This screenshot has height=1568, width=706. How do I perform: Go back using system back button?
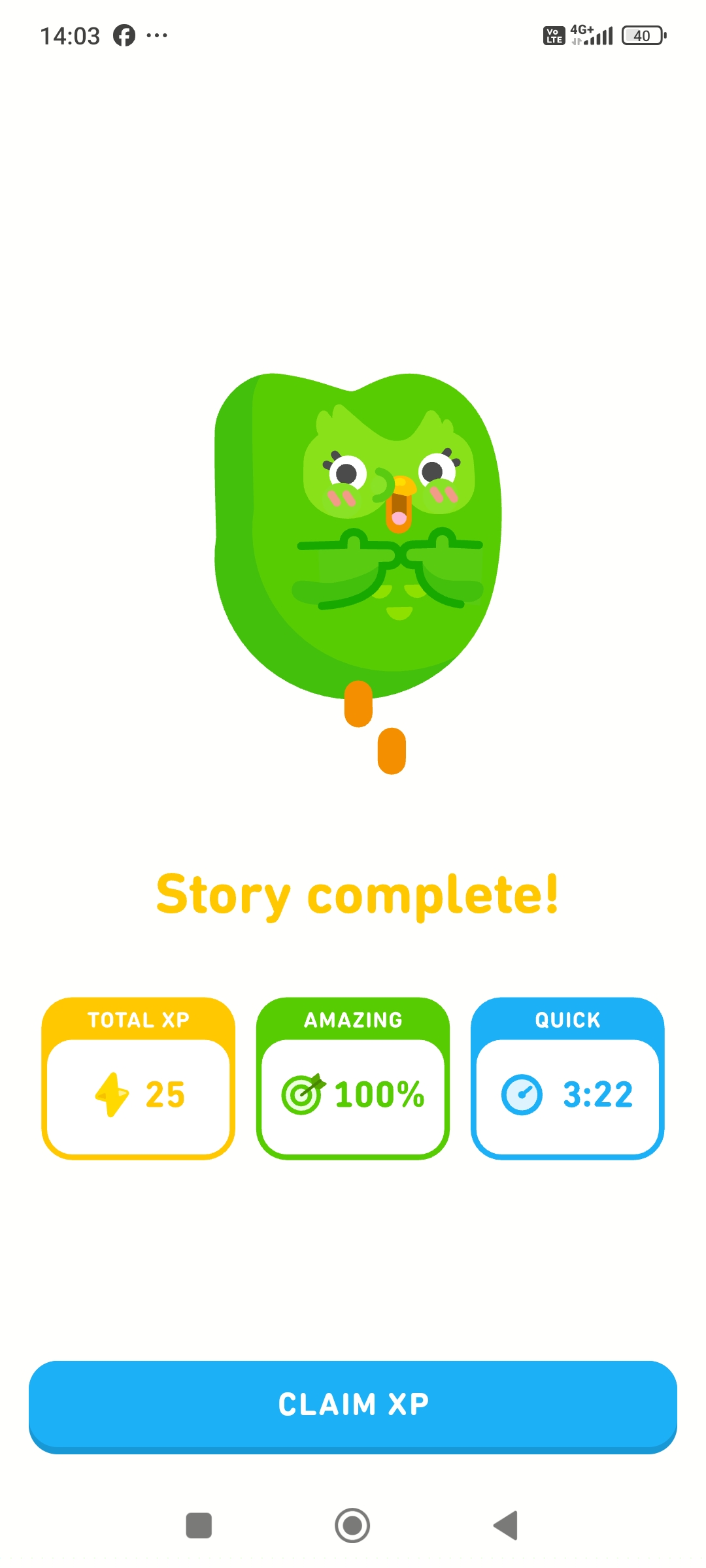tap(506, 1526)
